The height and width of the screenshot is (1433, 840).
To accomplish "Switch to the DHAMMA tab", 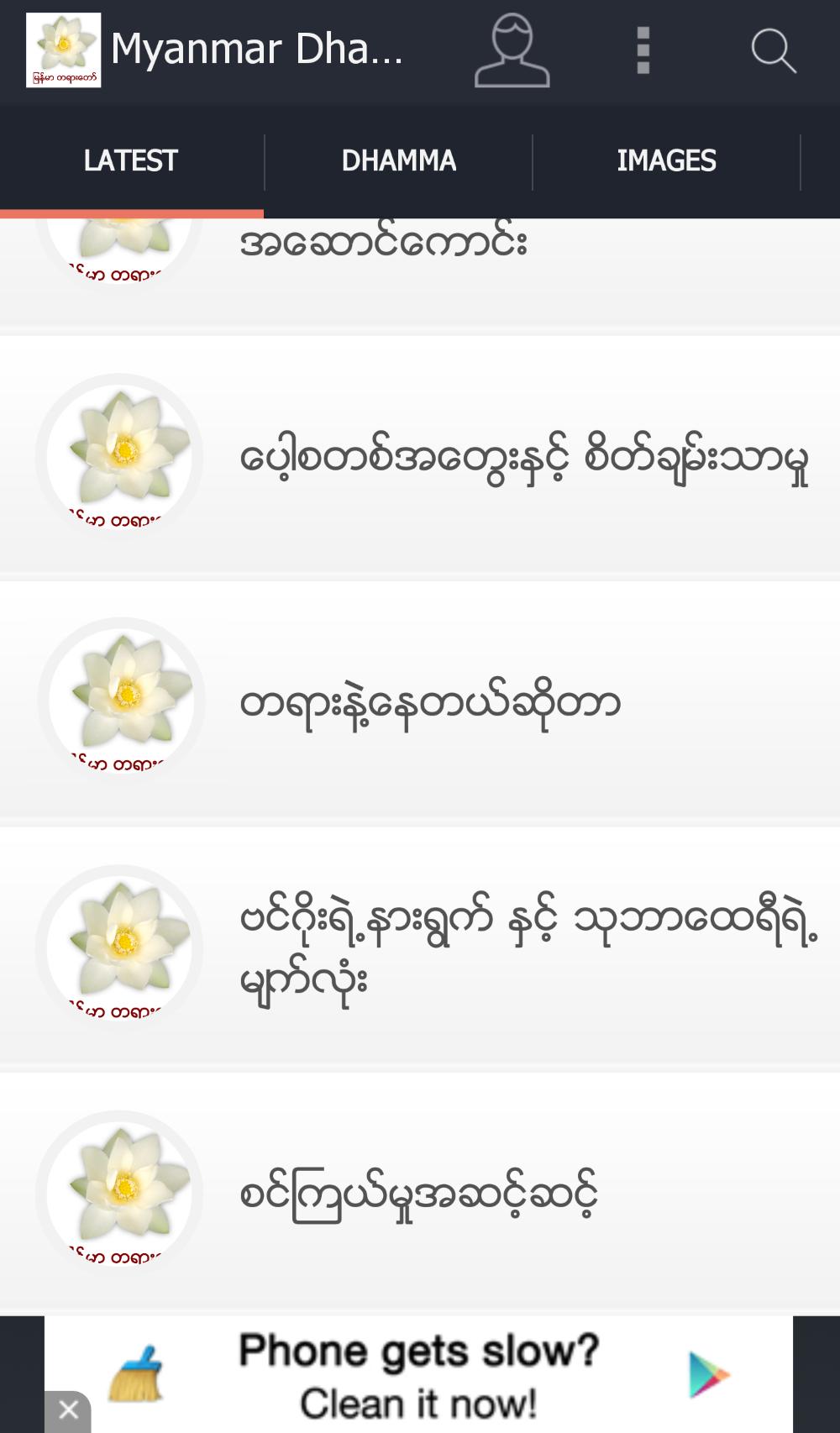I will click(x=398, y=160).
